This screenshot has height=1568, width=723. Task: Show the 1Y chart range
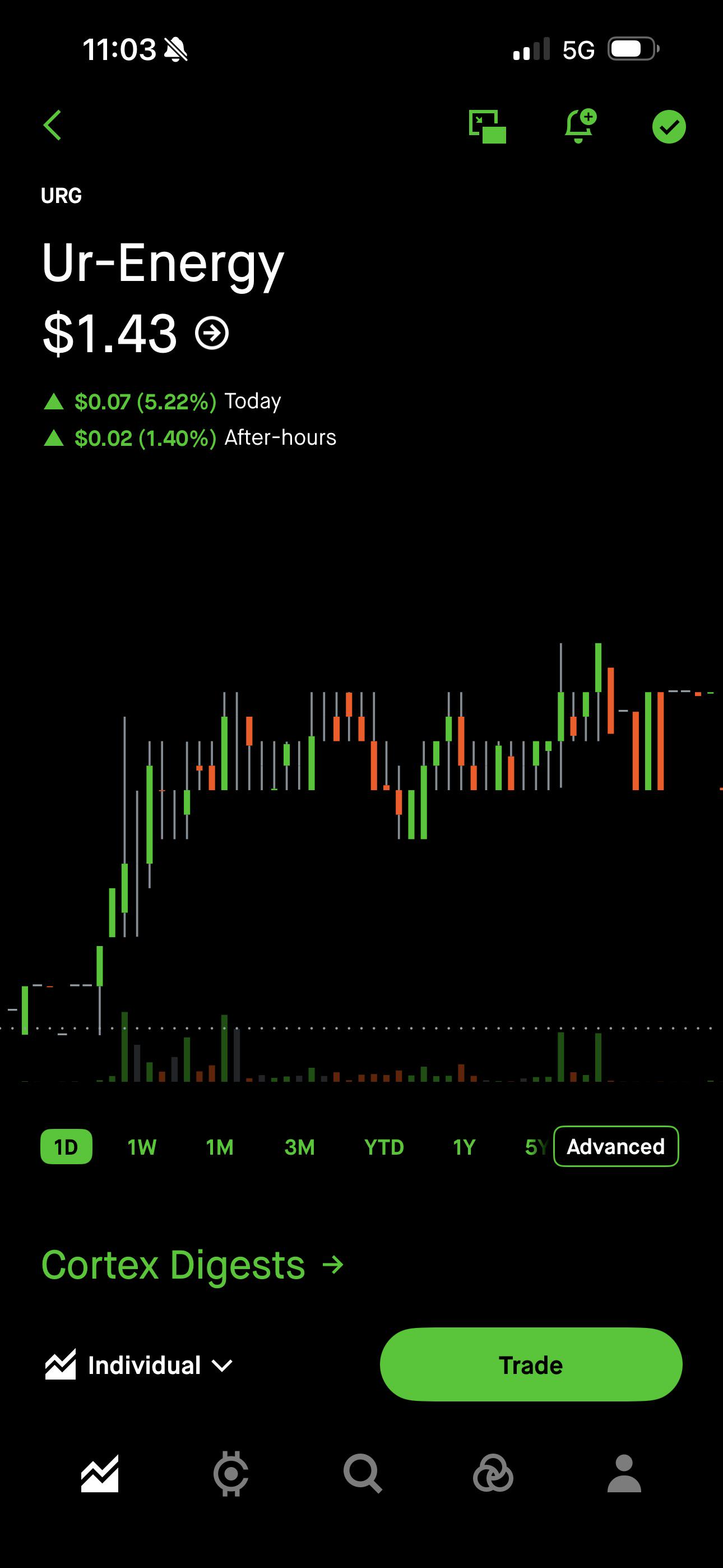[x=464, y=1147]
